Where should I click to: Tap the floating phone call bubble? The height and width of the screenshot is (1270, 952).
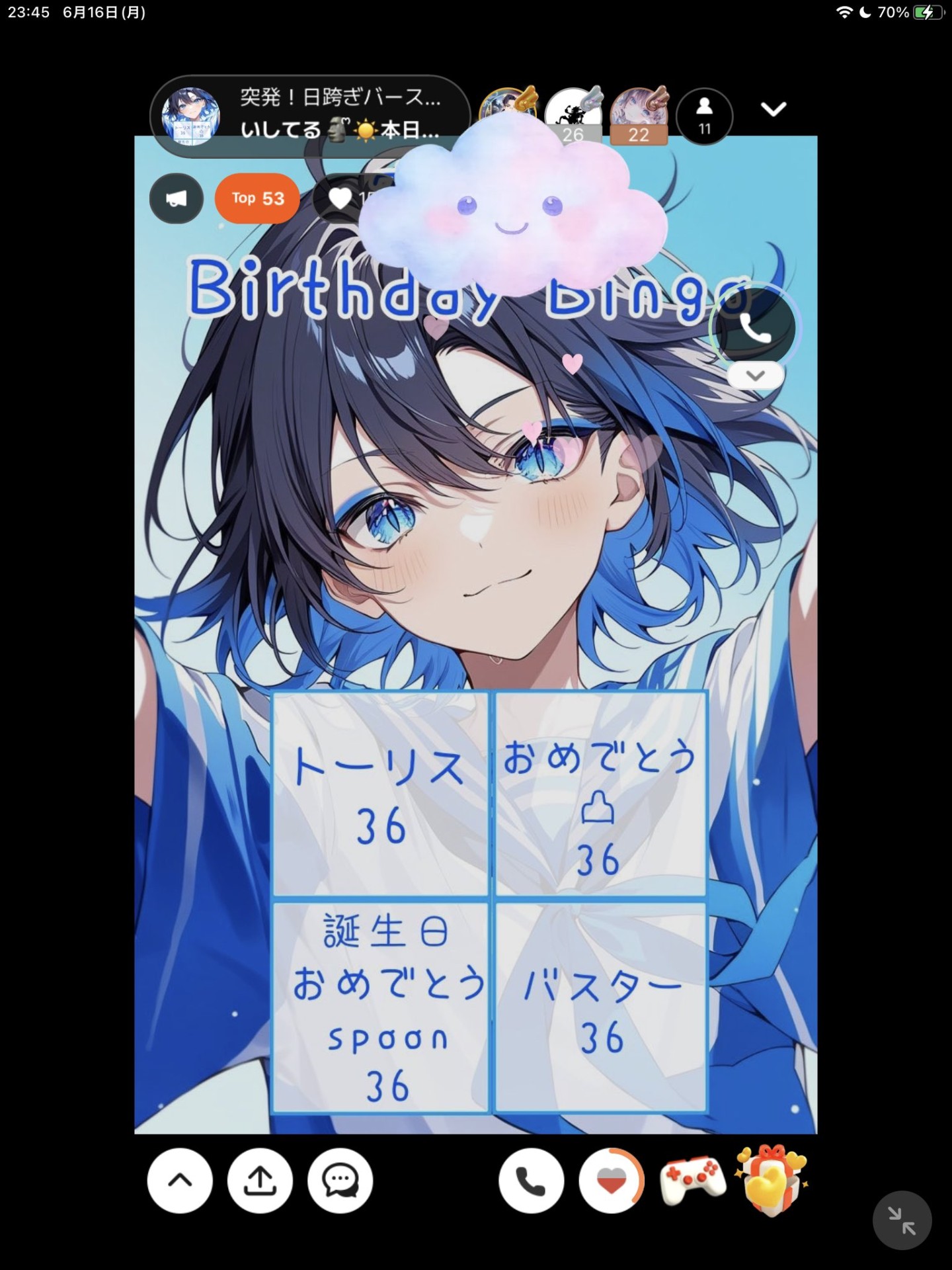(x=755, y=328)
